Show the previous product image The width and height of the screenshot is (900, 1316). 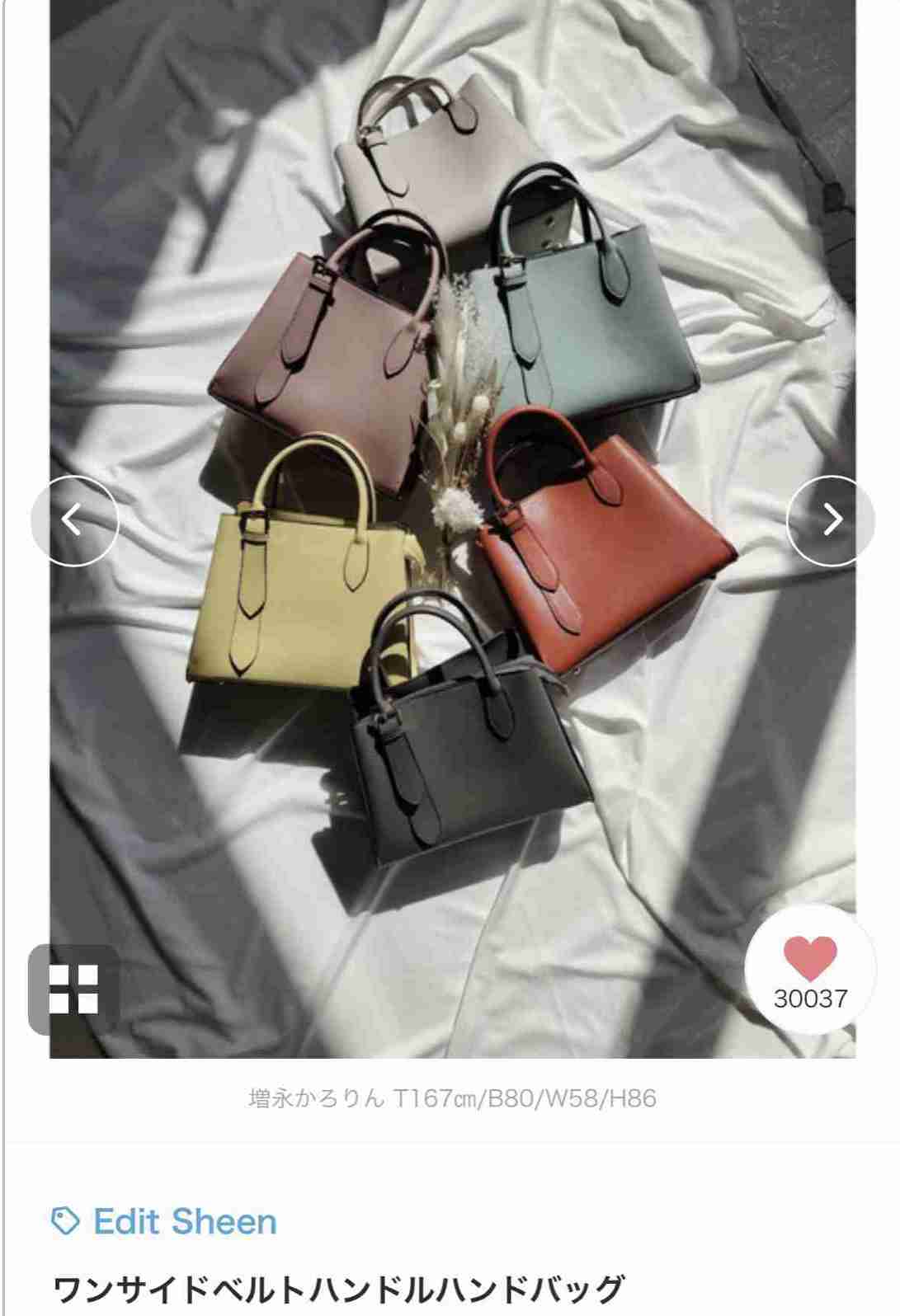click(x=74, y=520)
